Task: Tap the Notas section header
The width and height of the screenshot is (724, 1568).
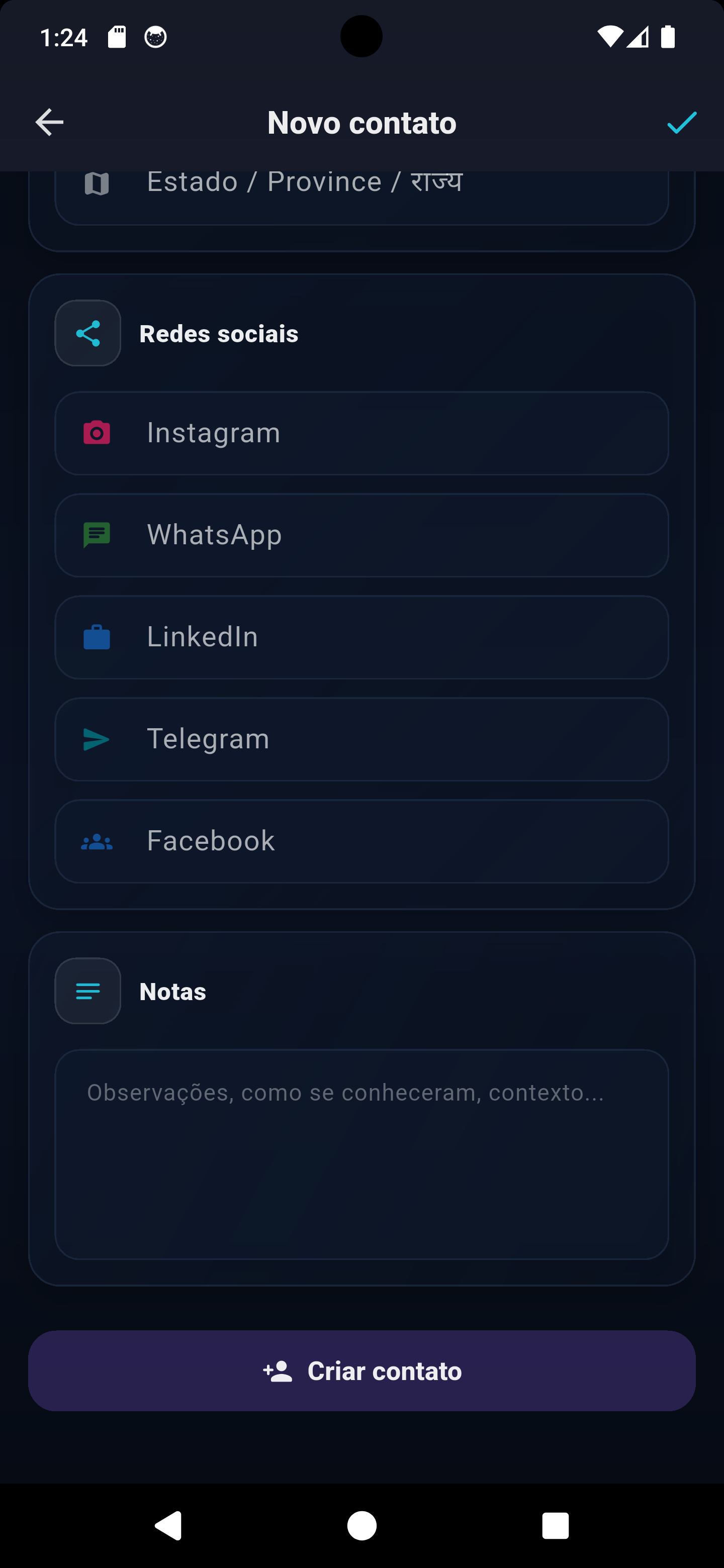Action: point(172,991)
